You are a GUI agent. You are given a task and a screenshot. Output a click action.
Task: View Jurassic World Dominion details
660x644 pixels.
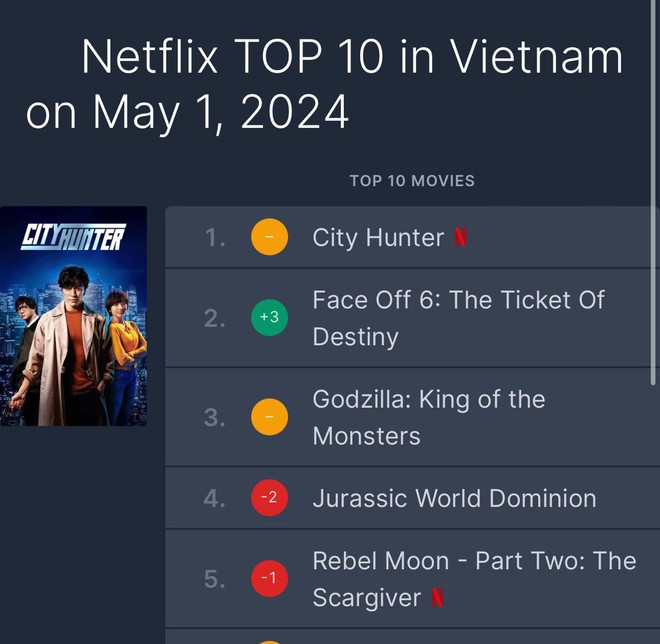click(x=454, y=498)
